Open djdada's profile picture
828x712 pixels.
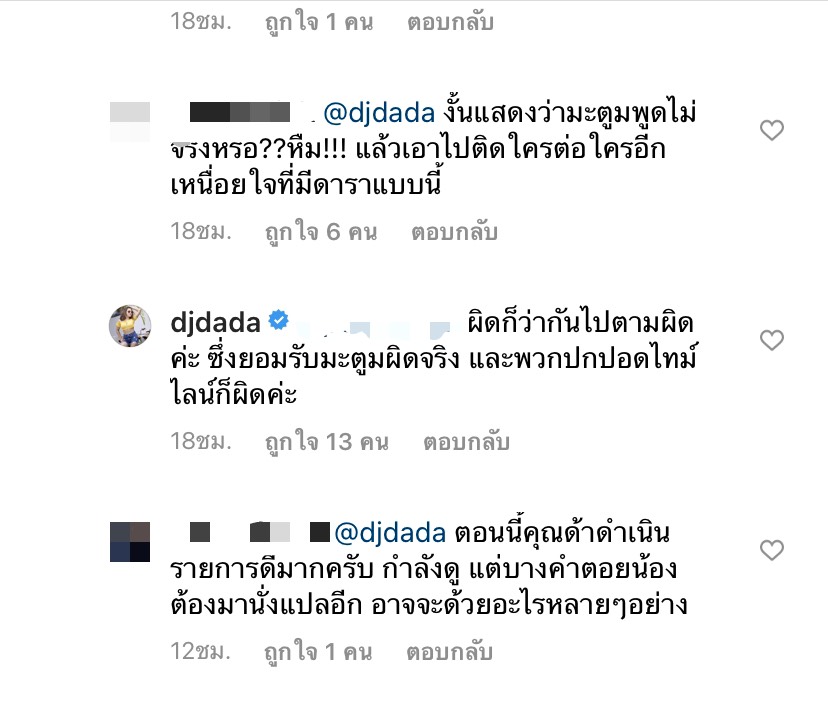[x=130, y=325]
